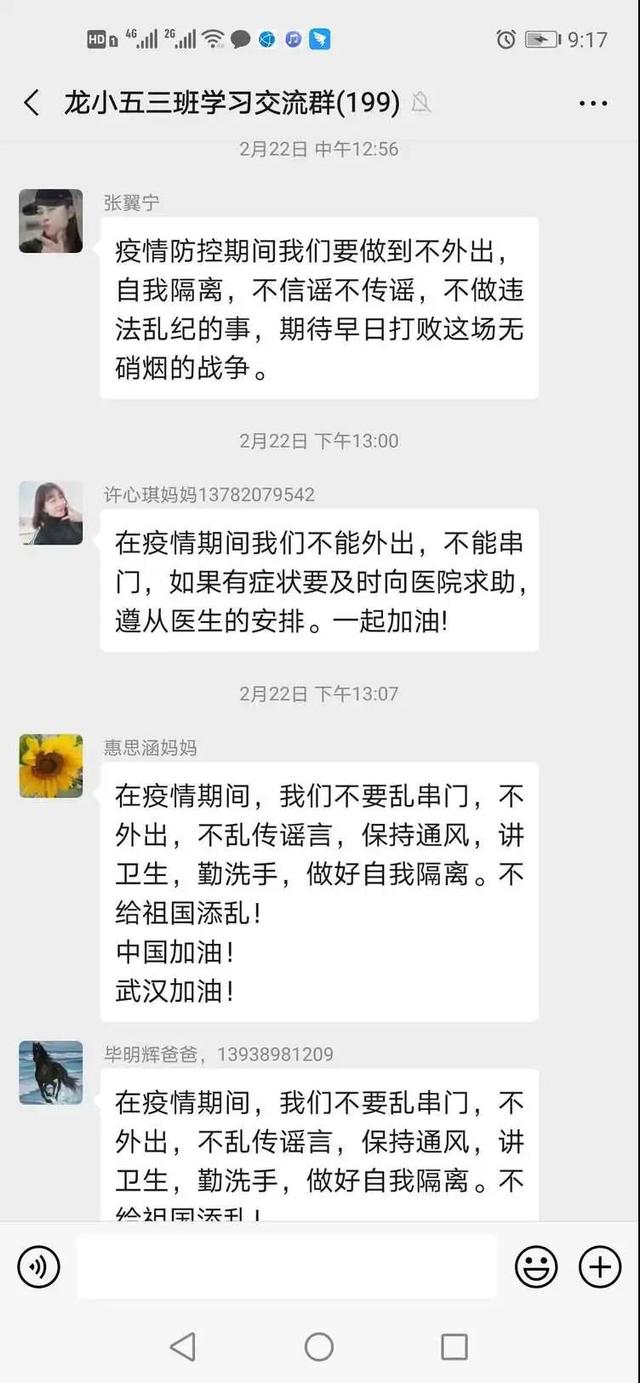Open the system recent apps view
The width and height of the screenshot is (640, 1383).
pos(454,1346)
